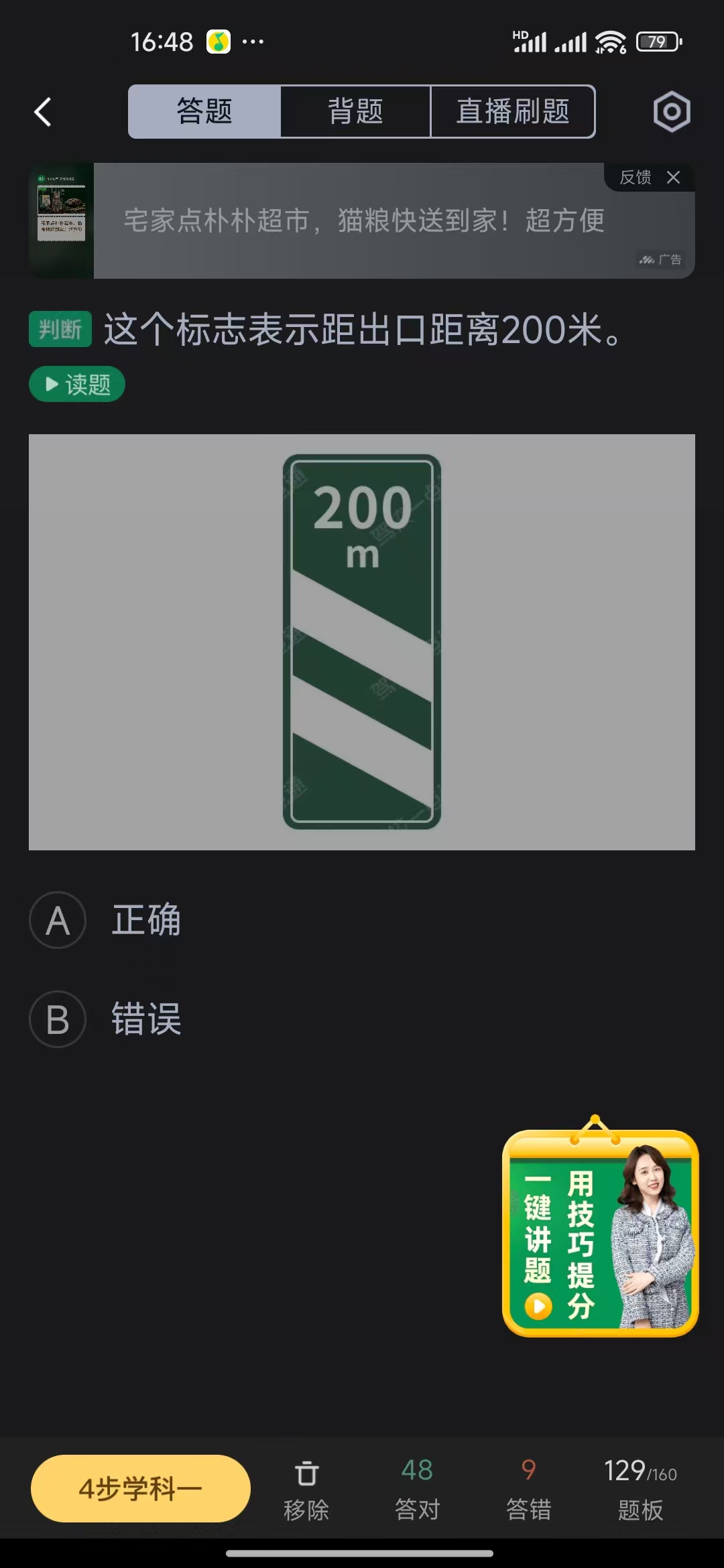Play the 读题 audio for this question
The height and width of the screenshot is (1568, 724).
76,384
